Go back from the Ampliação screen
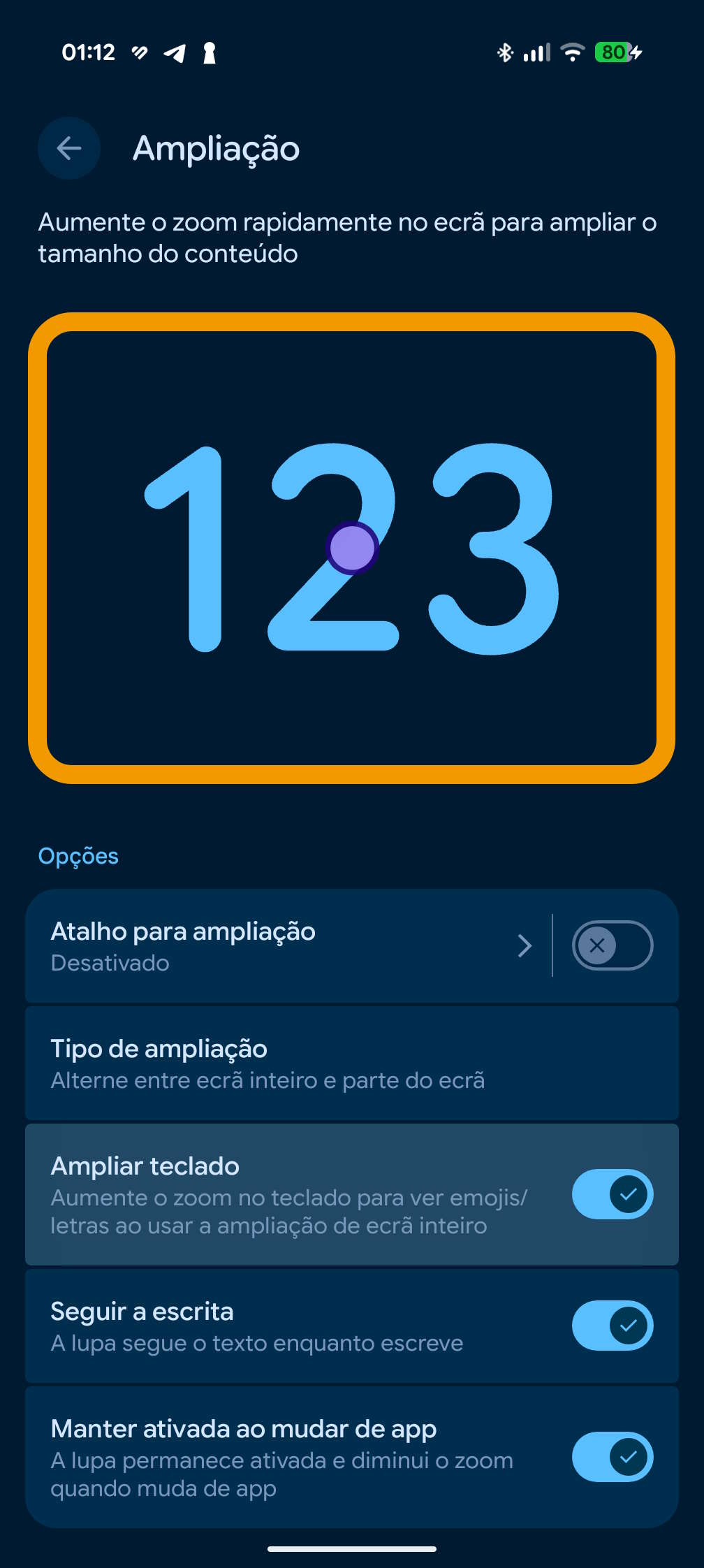Viewport: 704px width, 1568px height. click(x=69, y=148)
